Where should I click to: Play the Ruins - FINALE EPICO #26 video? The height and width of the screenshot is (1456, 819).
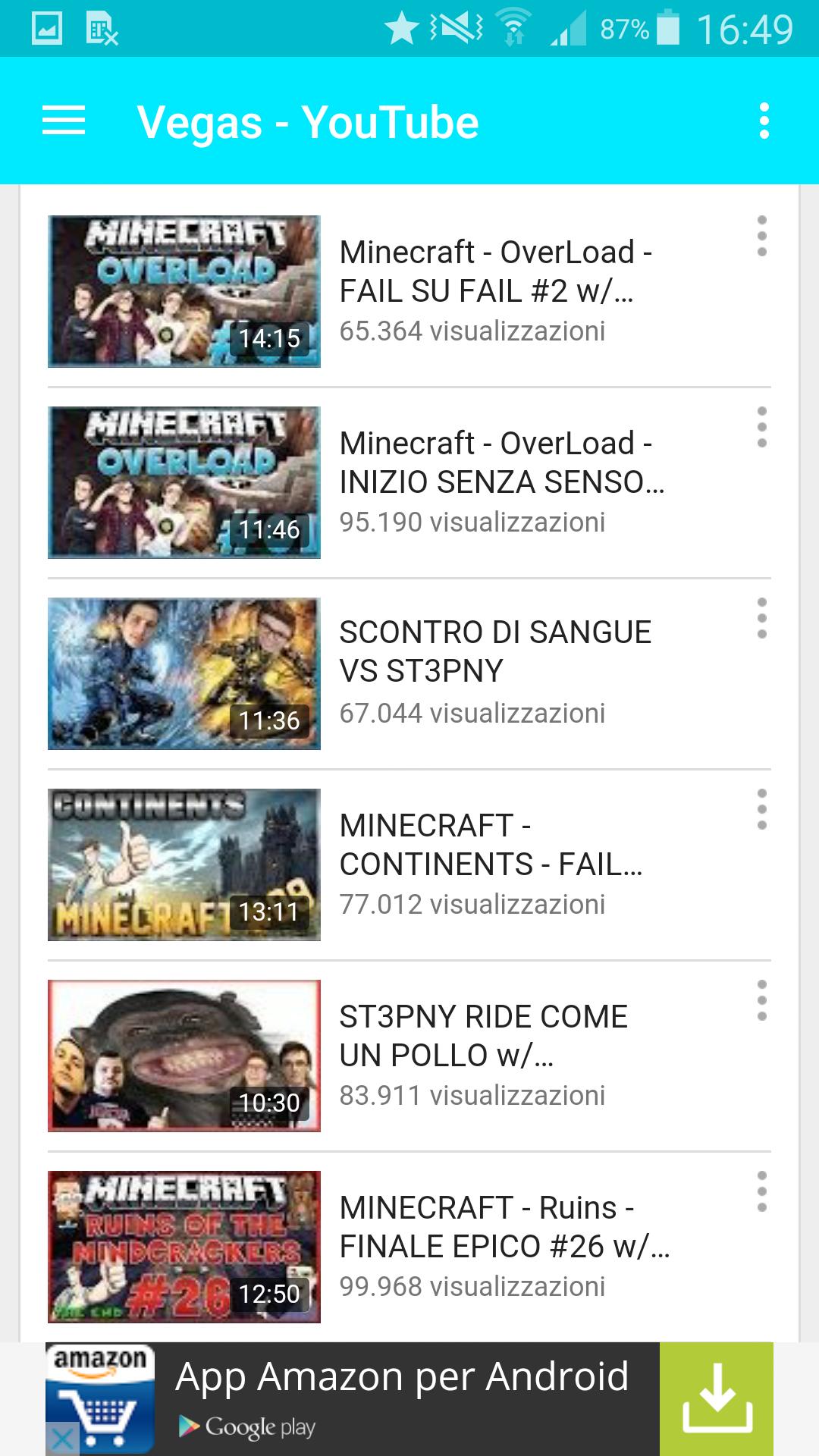(x=184, y=1247)
